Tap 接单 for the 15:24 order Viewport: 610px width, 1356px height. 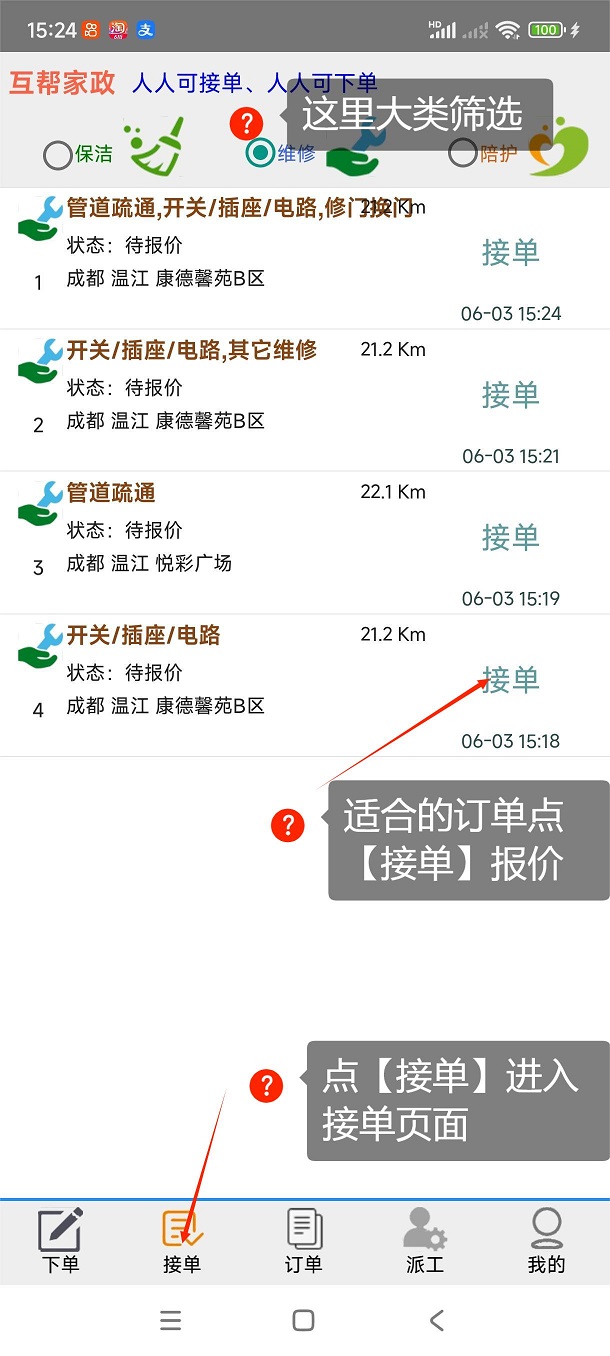[510, 253]
